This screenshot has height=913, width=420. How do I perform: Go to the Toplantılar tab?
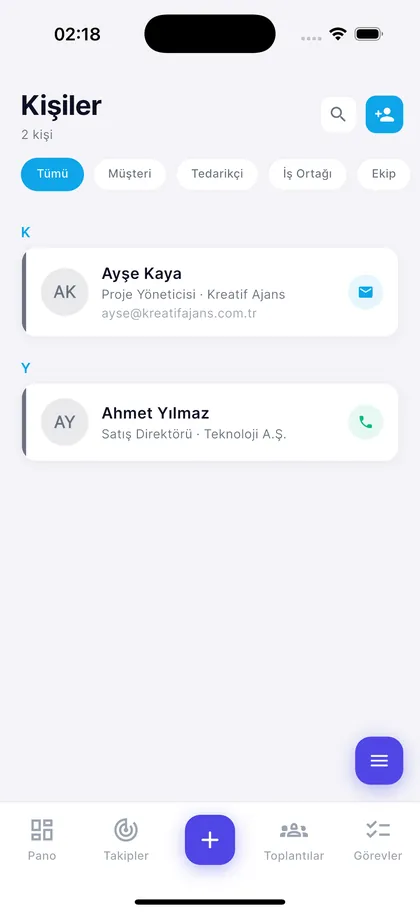[294, 840]
